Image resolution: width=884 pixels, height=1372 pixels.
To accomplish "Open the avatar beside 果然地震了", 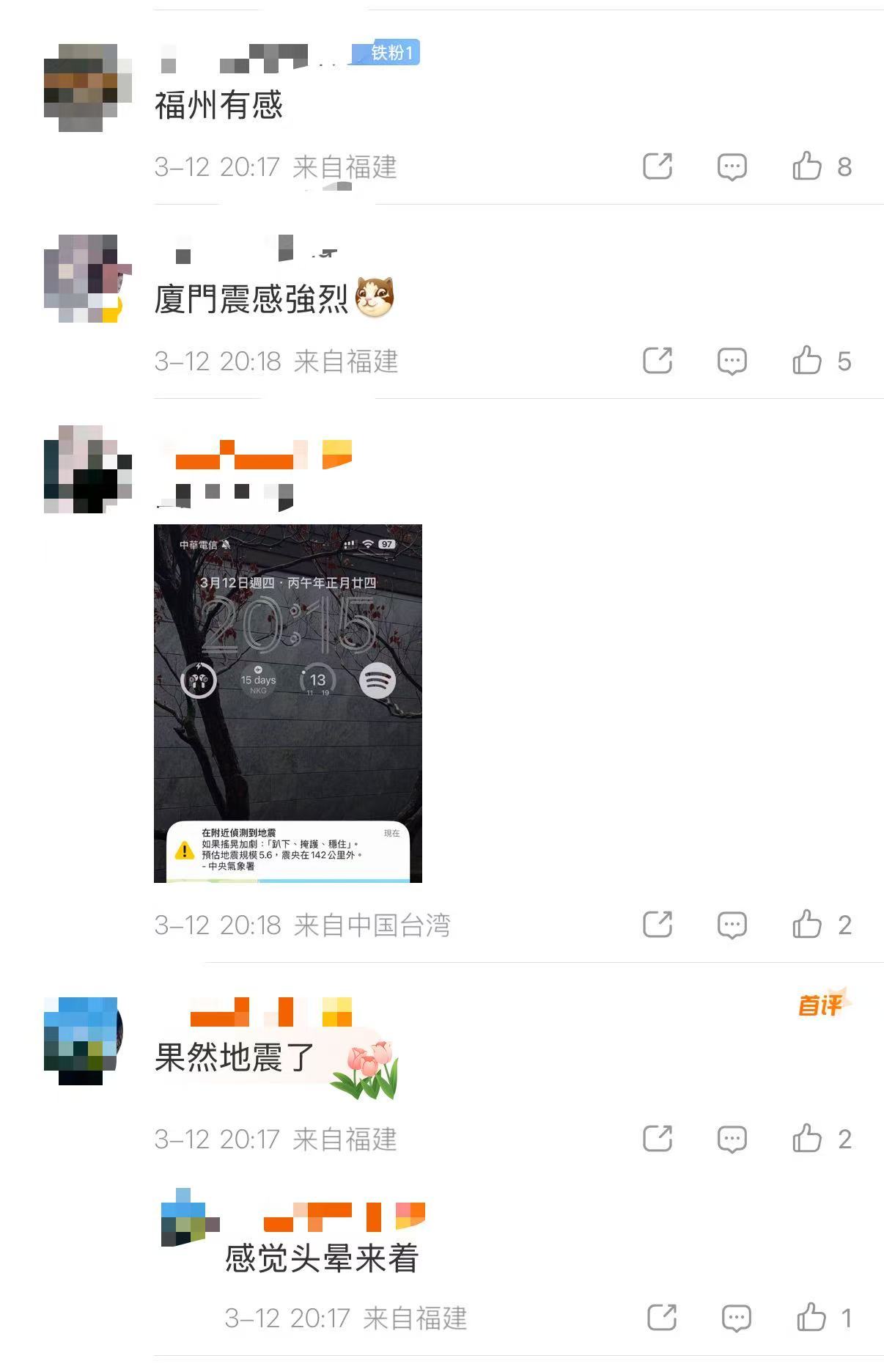I will tap(83, 1040).
